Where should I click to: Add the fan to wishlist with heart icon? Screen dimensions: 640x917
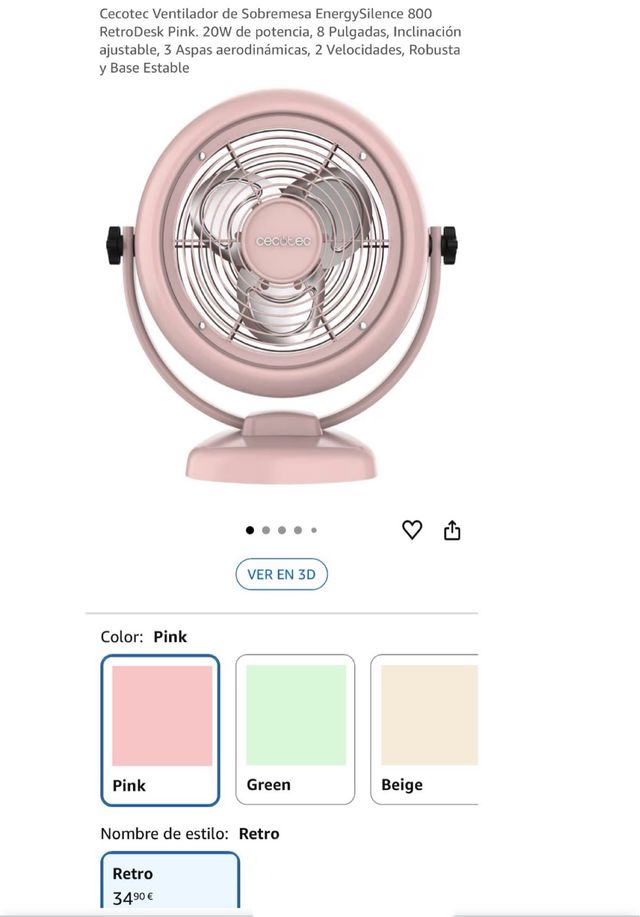tap(412, 530)
